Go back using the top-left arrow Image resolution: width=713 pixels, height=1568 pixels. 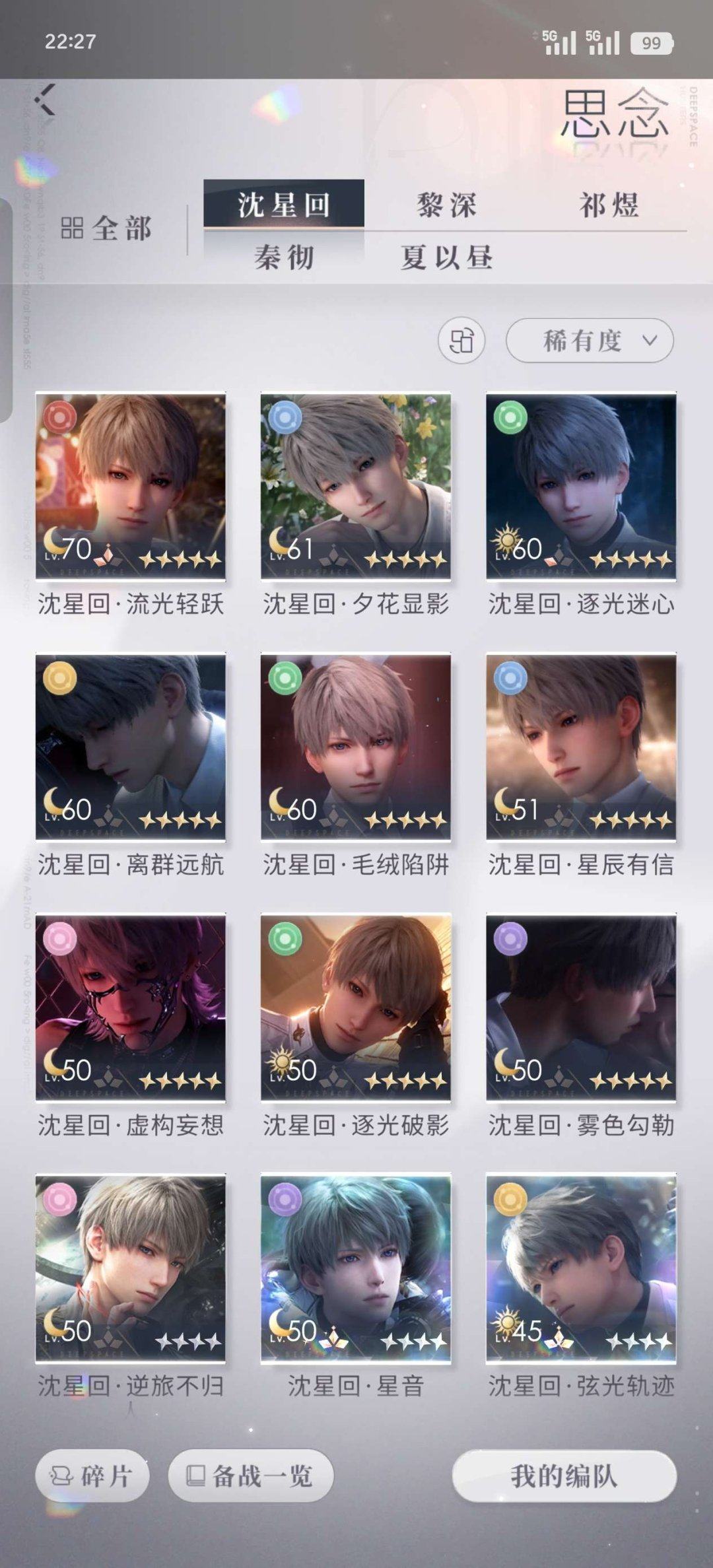(45, 101)
